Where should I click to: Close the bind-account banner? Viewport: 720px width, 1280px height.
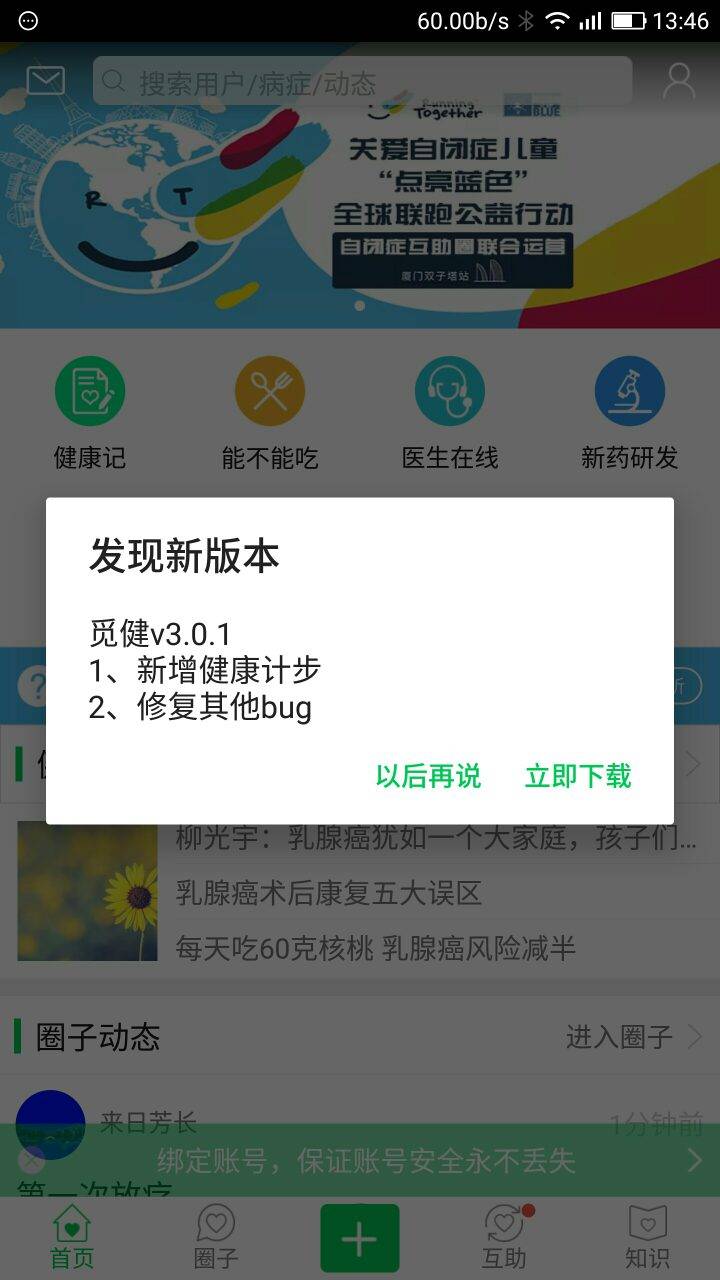tap(32, 1161)
